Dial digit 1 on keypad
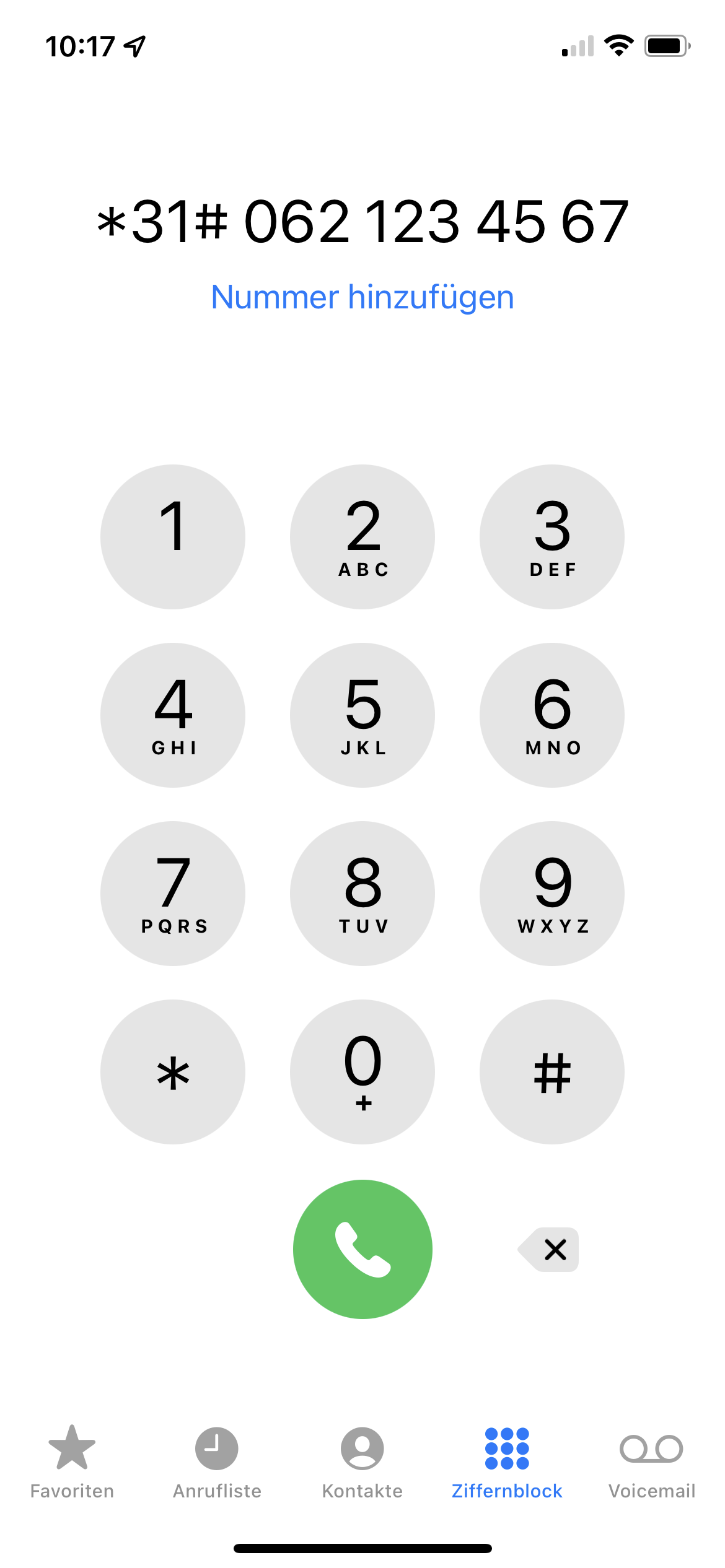Screen dimensions: 725x1568 [x=173, y=536]
